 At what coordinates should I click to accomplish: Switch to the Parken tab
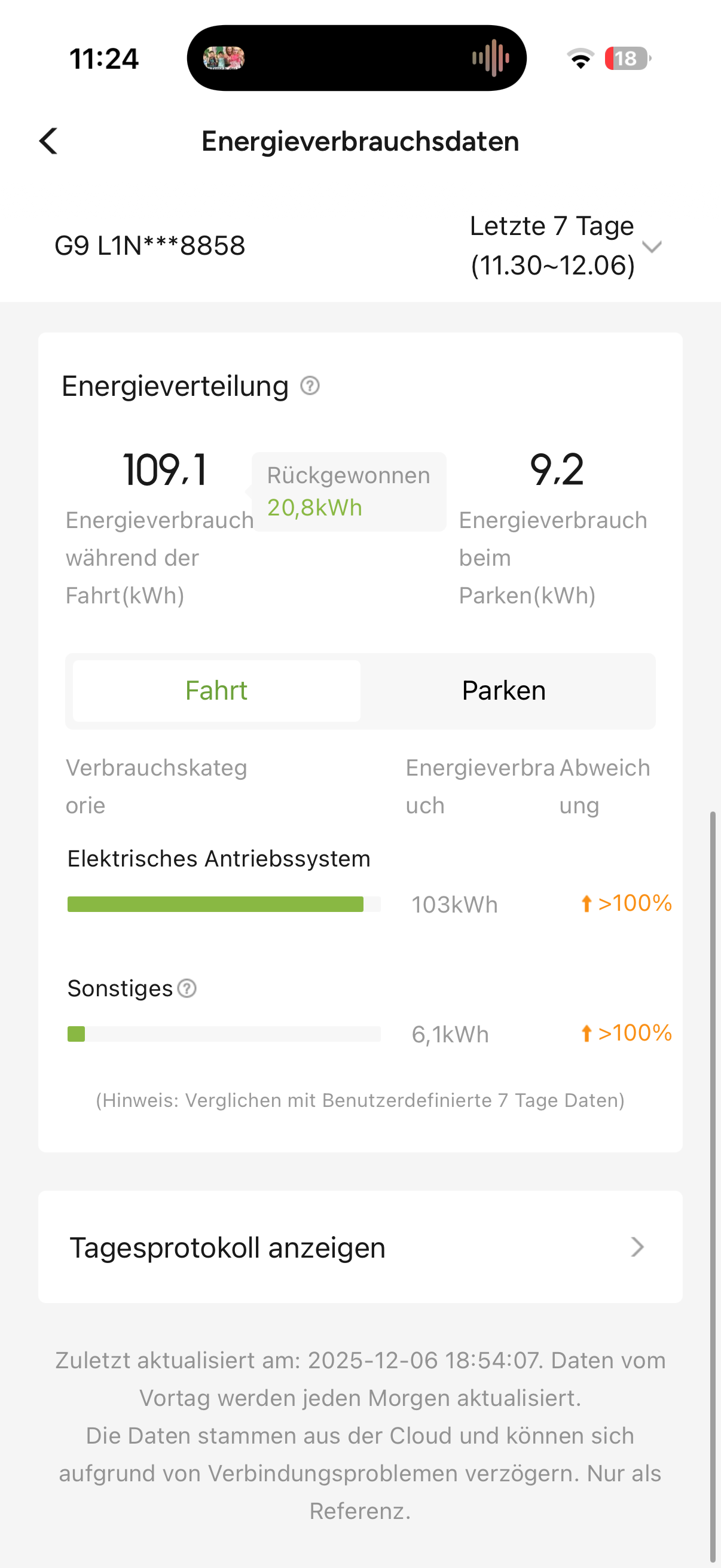click(x=503, y=691)
